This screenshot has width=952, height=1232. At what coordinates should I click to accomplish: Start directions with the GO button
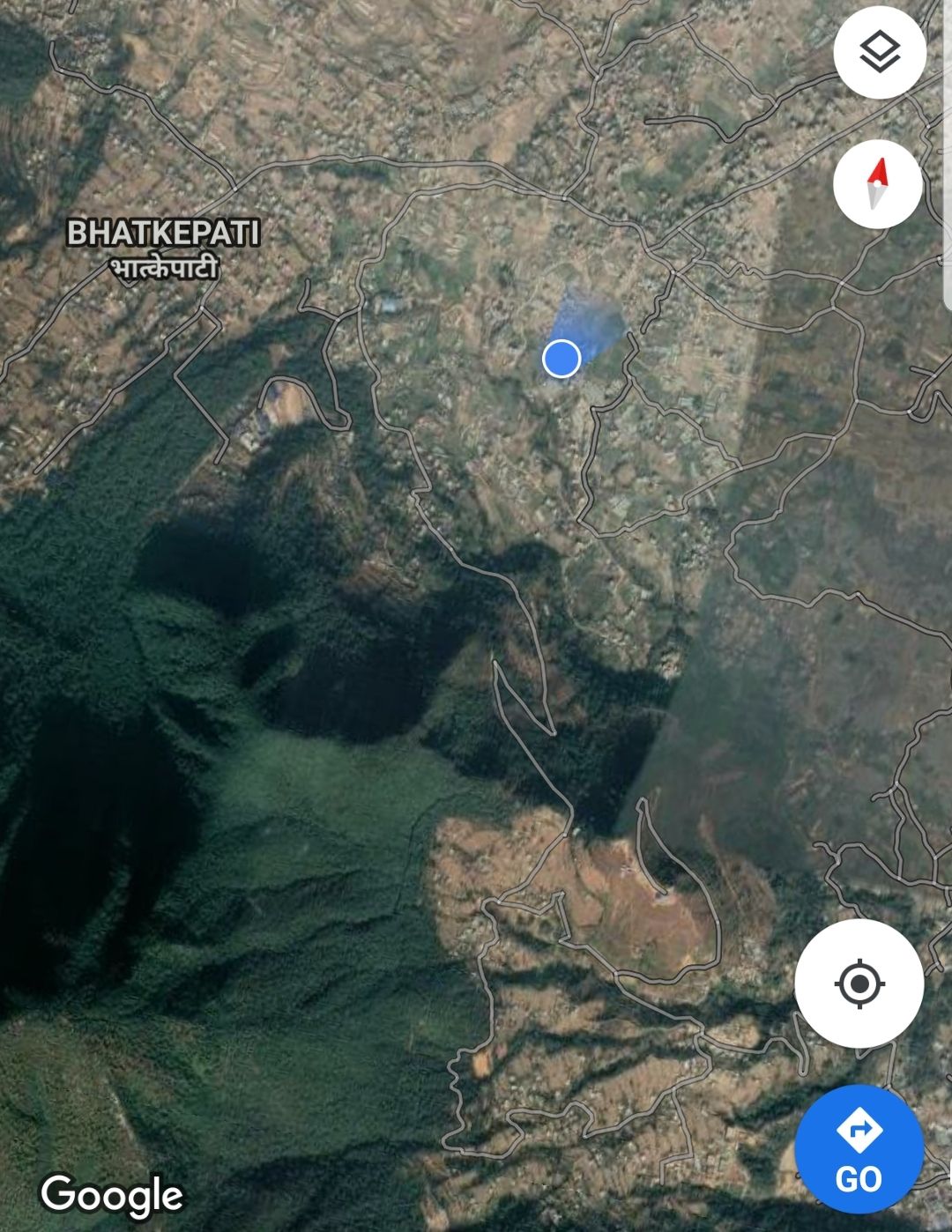[859, 1149]
